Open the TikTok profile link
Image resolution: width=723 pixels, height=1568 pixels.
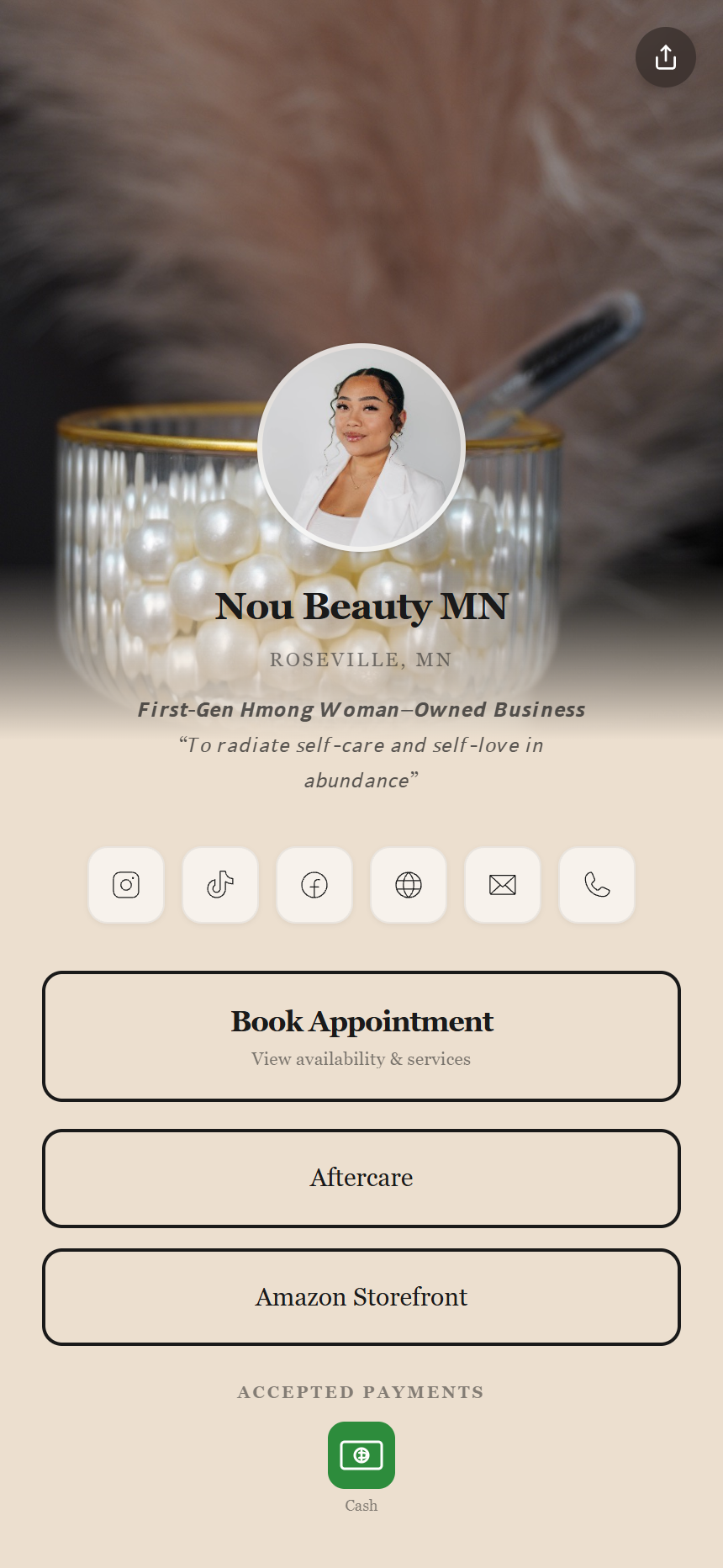coord(220,885)
